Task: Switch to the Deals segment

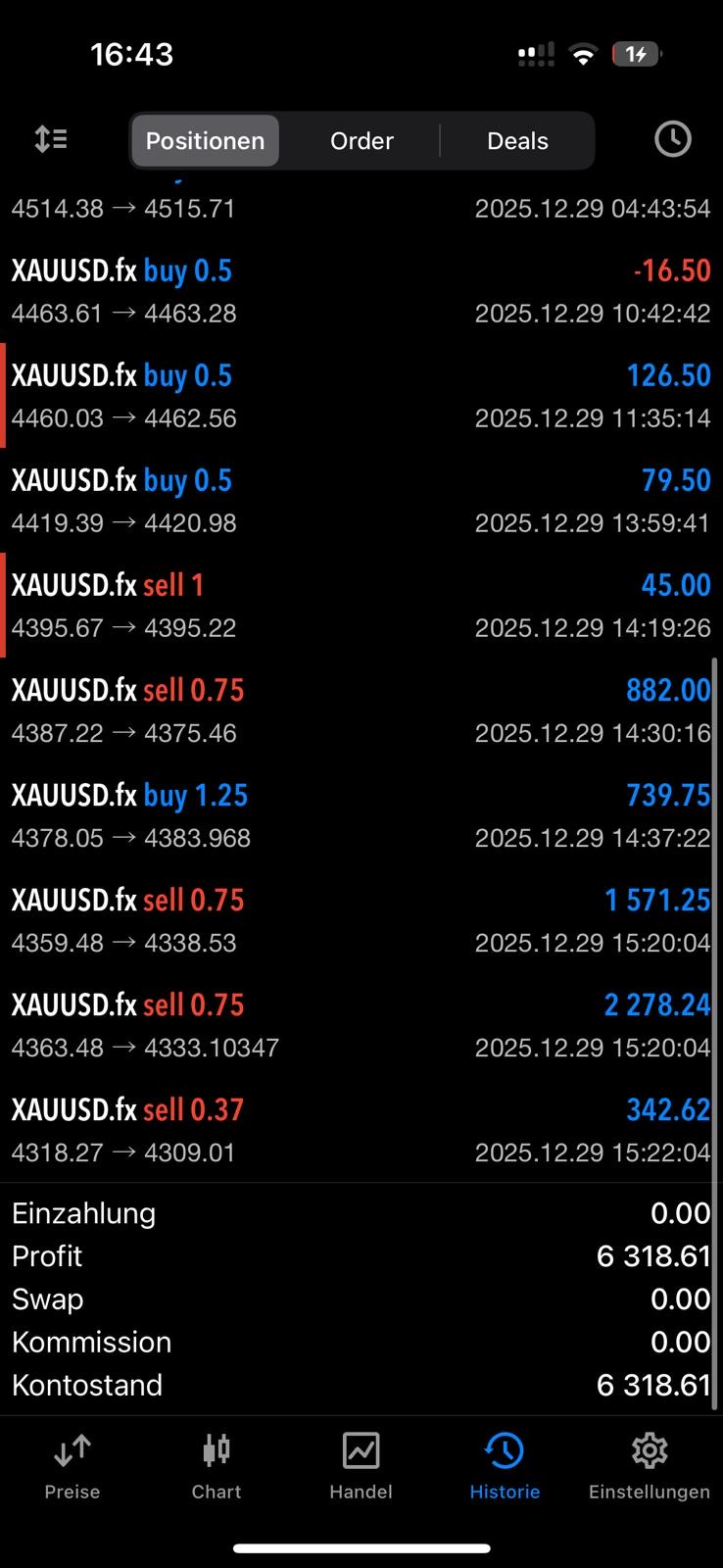Action: tap(517, 141)
